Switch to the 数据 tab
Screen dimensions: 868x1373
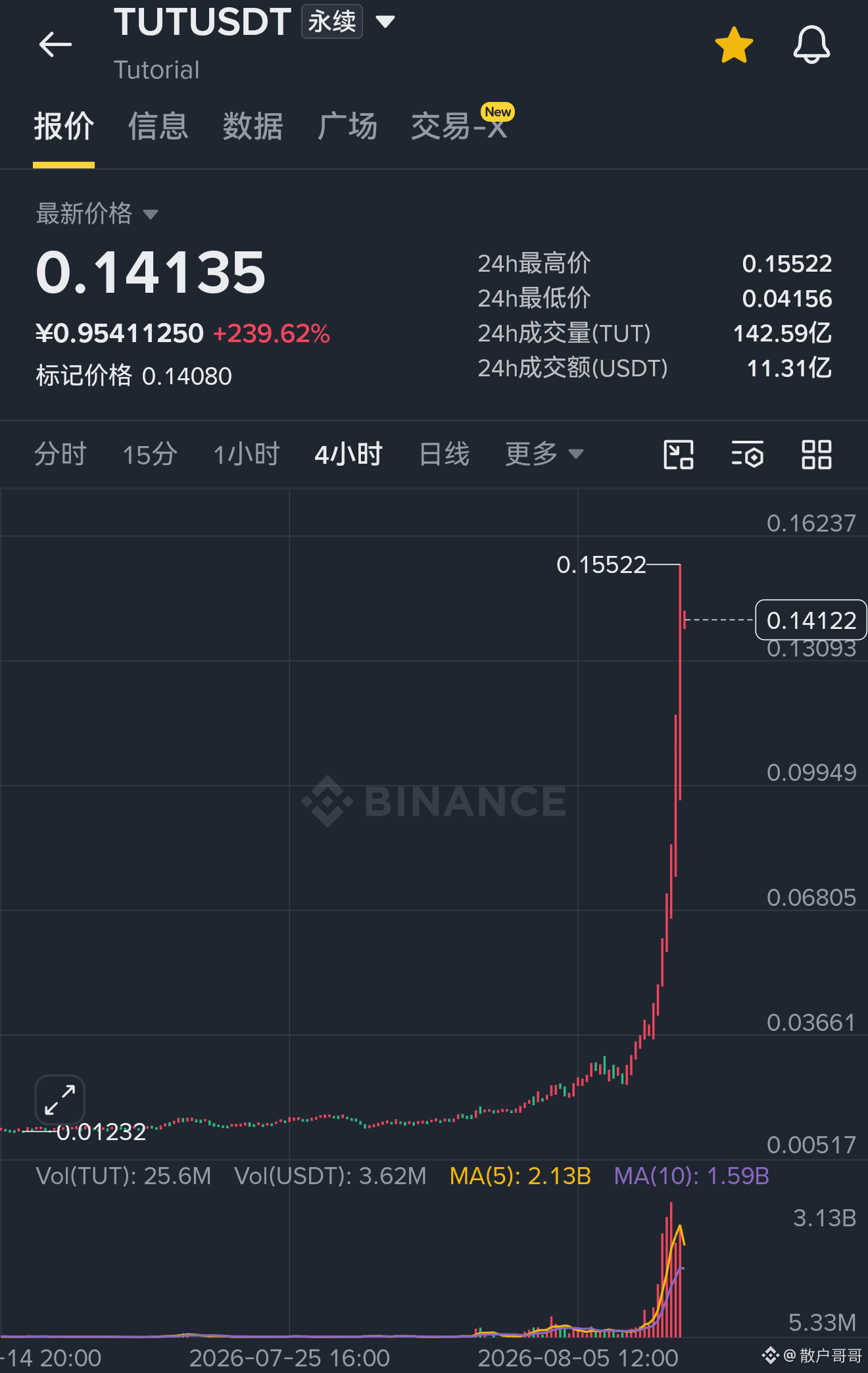253,126
